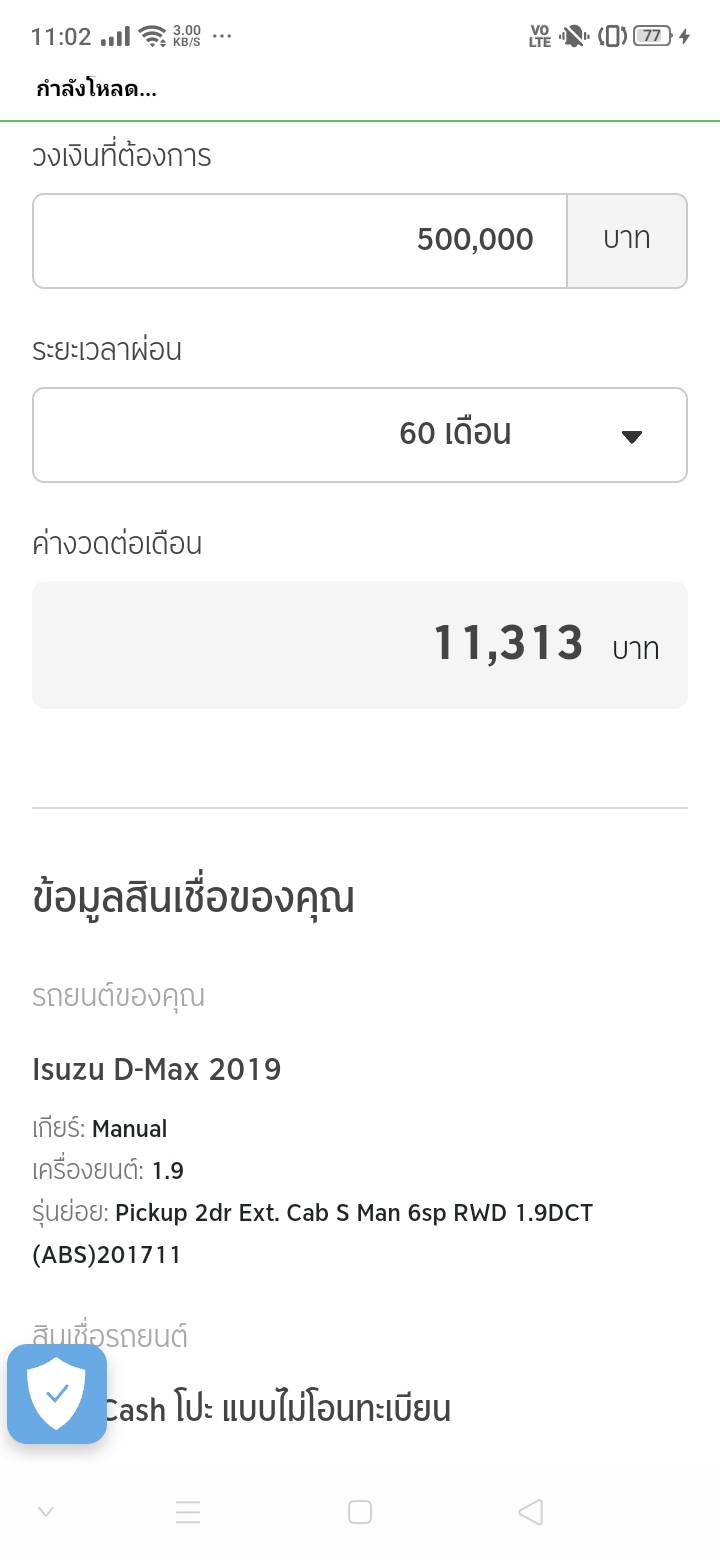Tap the blue shield security badge
This screenshot has height=1560, width=720.
point(57,1394)
